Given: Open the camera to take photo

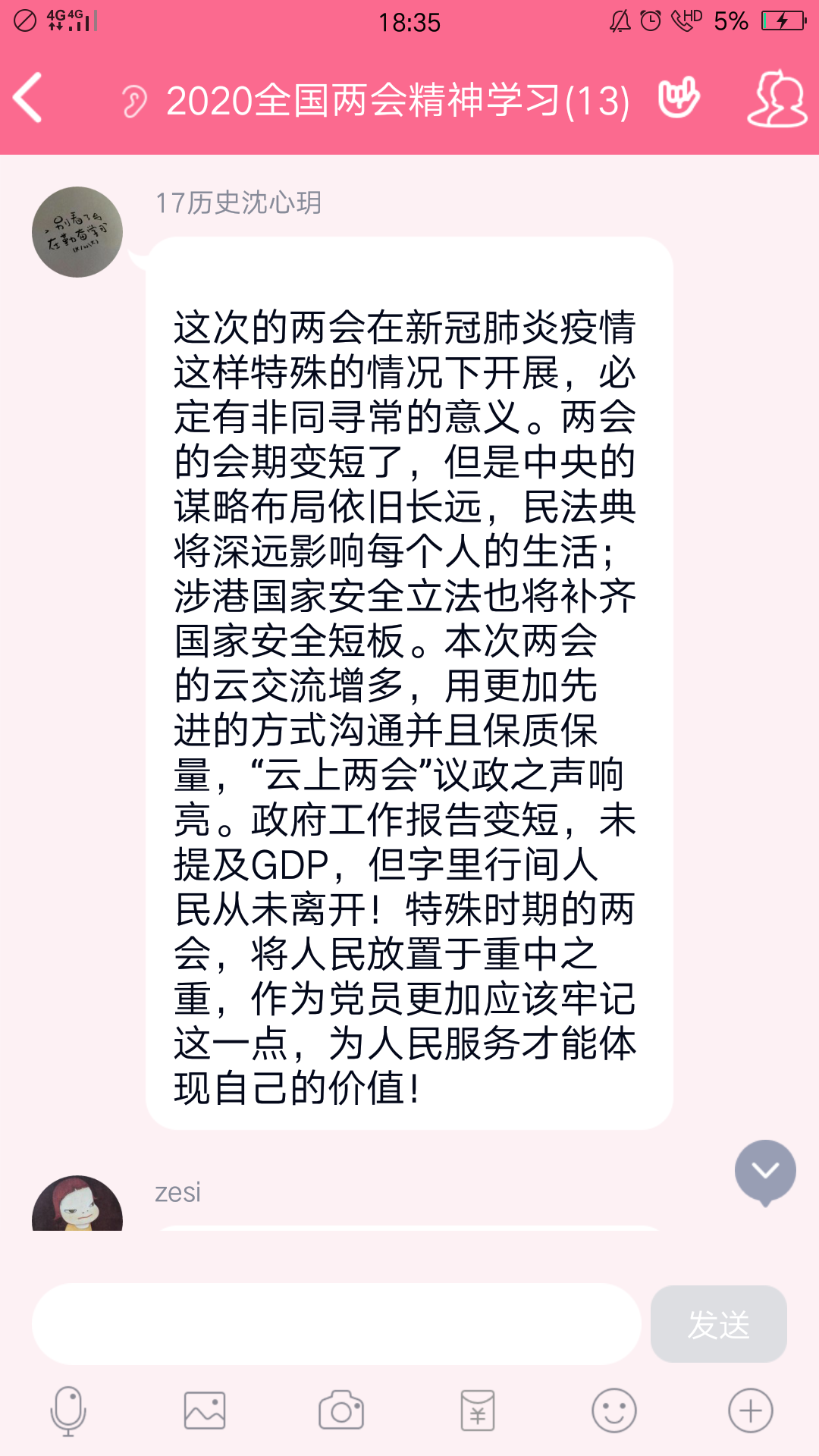Looking at the screenshot, I should 341,1411.
